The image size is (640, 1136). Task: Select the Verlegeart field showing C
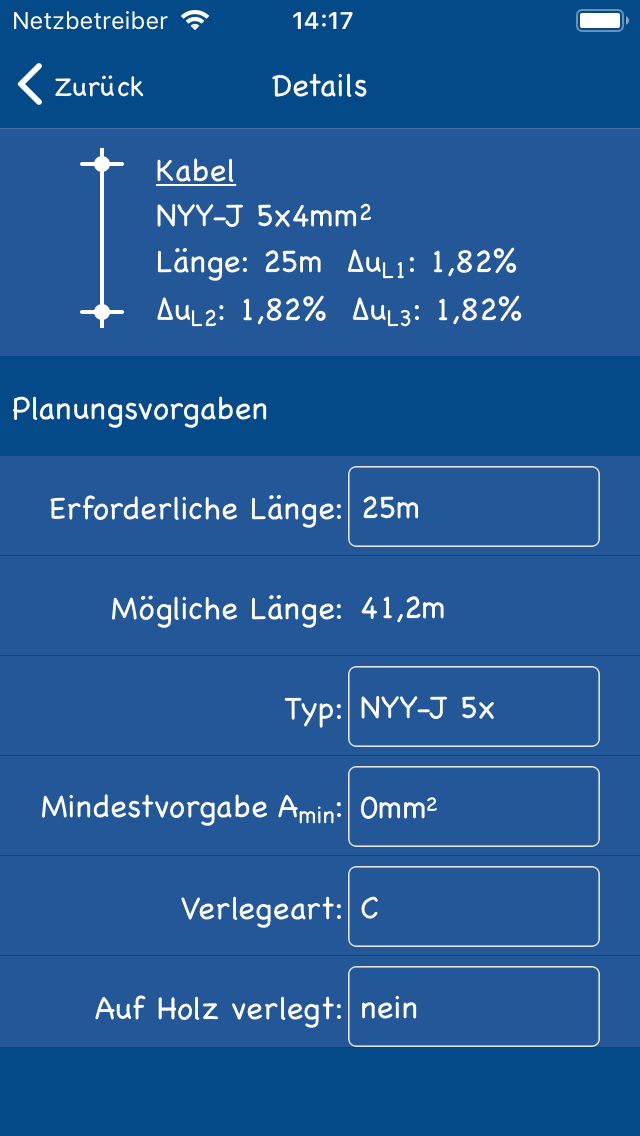(x=473, y=906)
